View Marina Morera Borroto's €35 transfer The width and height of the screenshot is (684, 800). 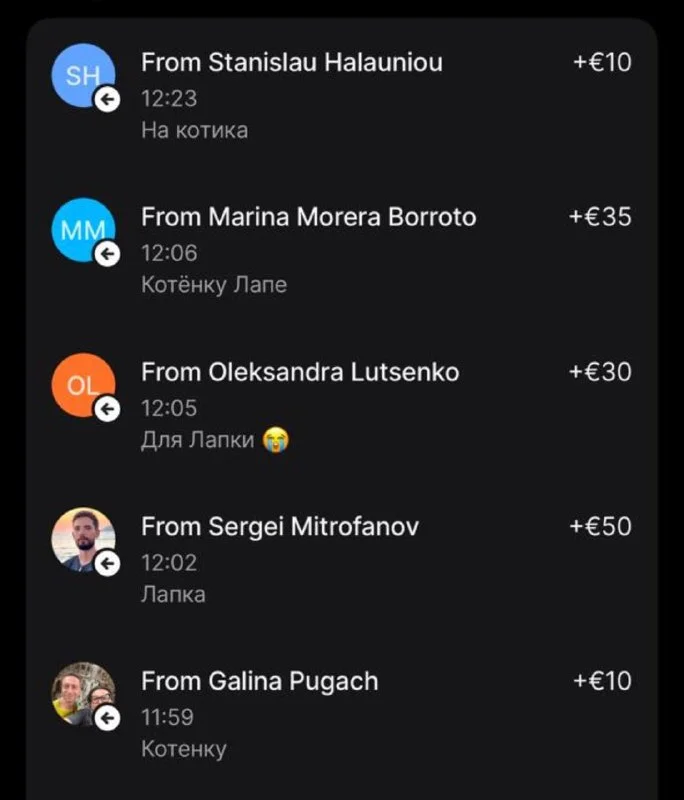click(x=308, y=218)
